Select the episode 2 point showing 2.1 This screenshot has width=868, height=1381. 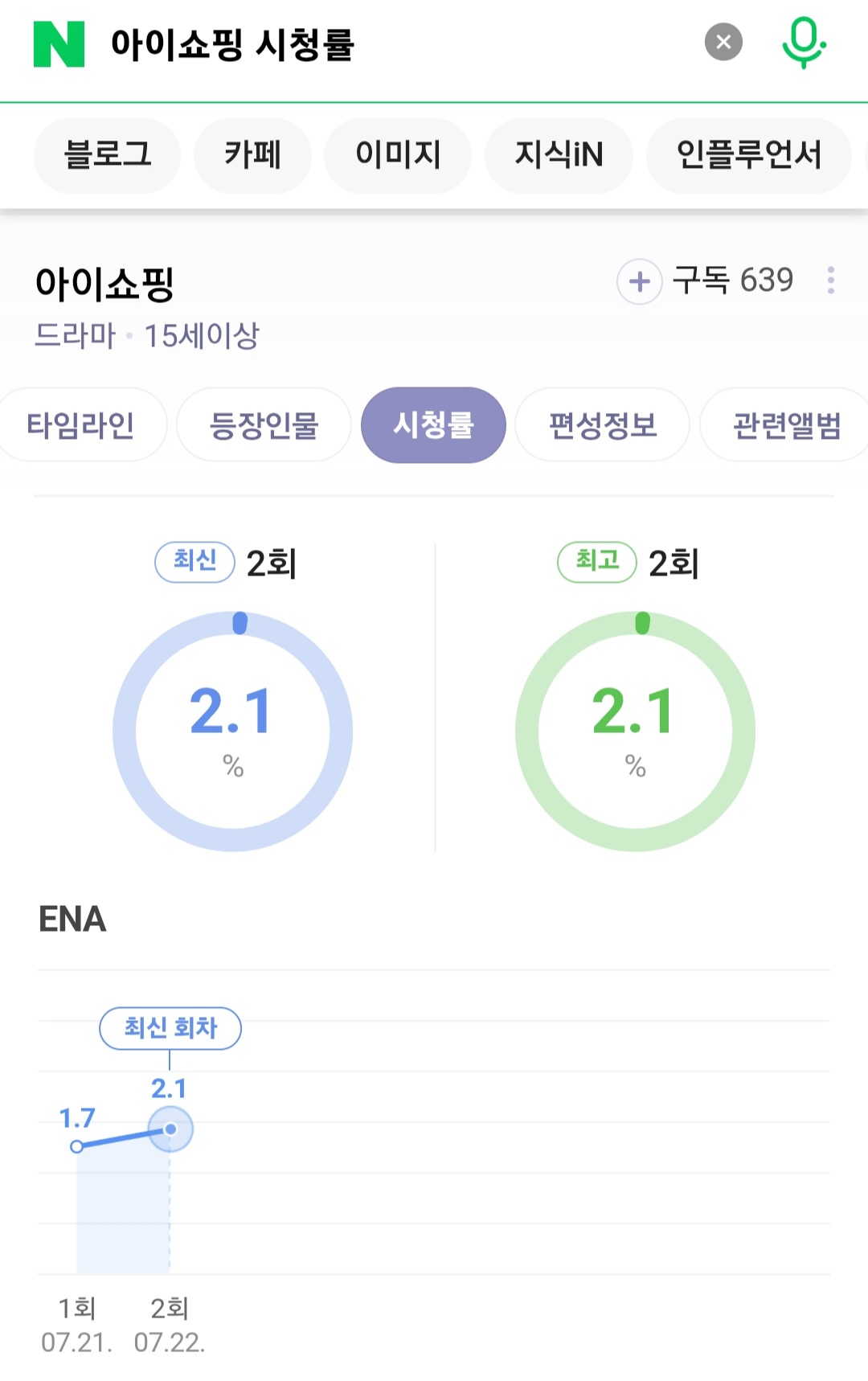pos(170,1129)
